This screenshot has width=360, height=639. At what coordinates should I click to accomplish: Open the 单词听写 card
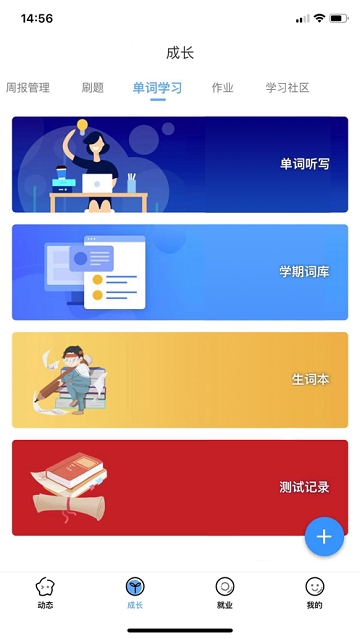180,164
